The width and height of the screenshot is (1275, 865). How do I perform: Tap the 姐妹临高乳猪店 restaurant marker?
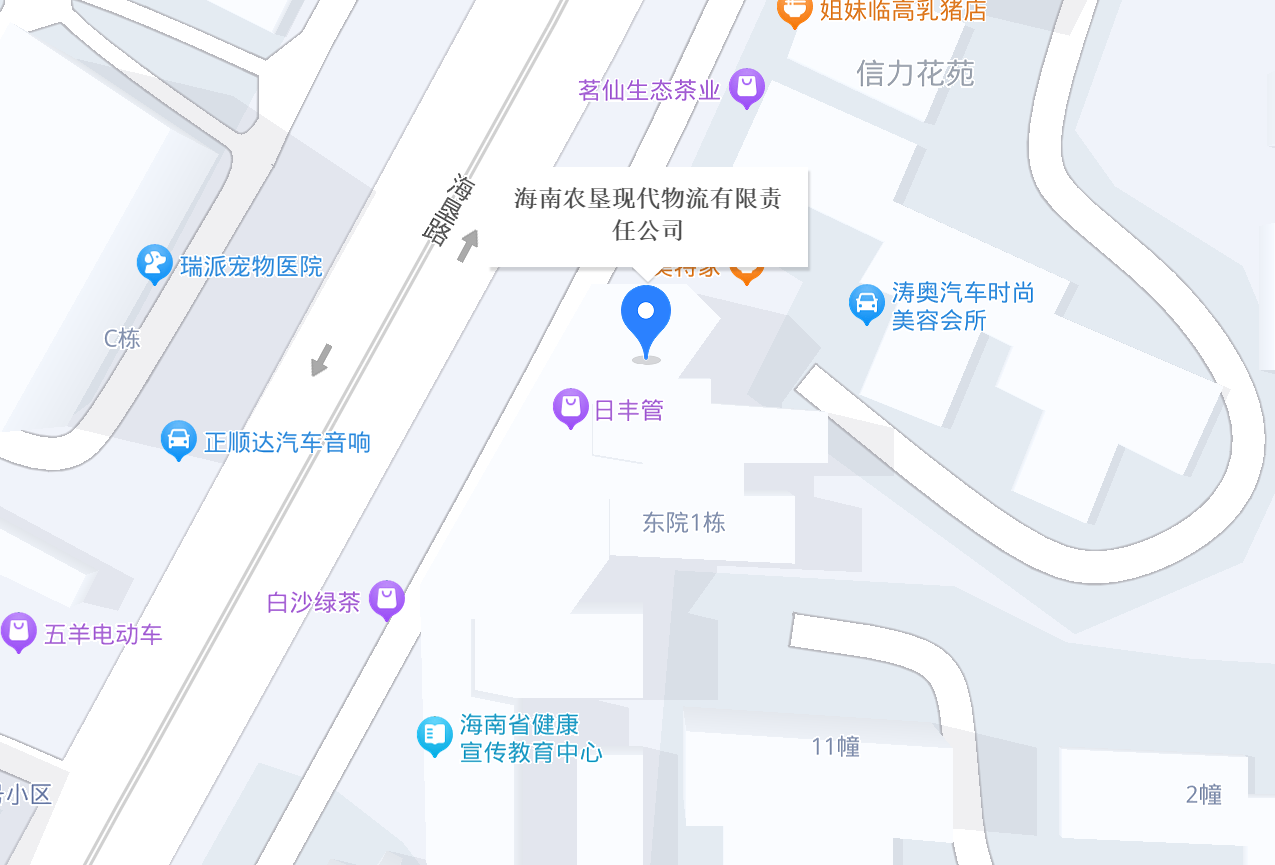coord(793,12)
